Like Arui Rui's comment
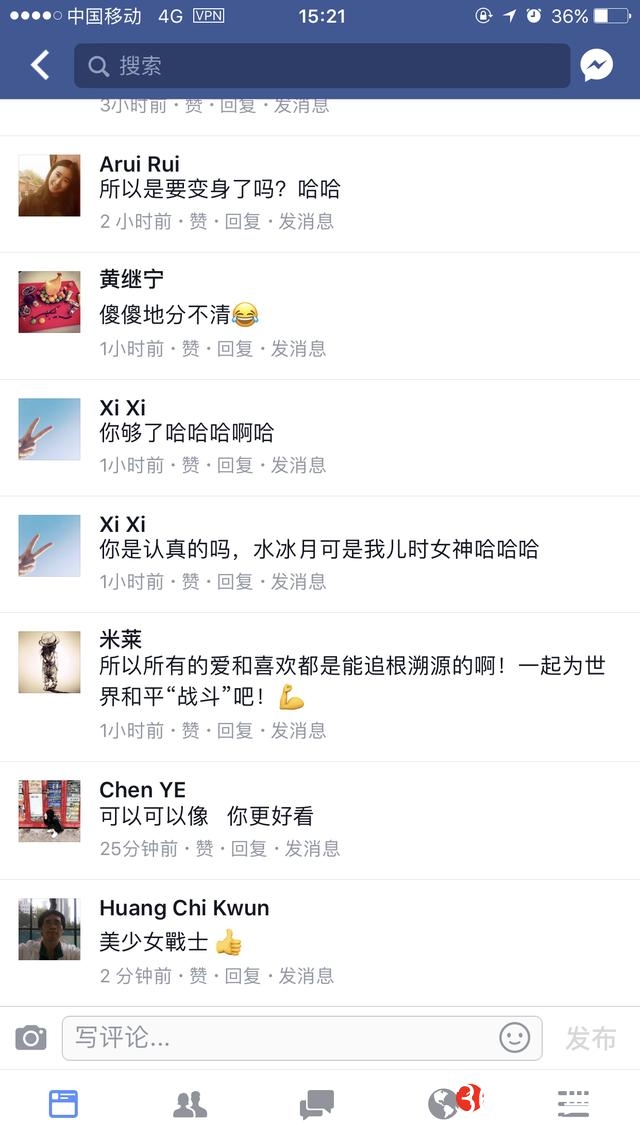The image size is (640, 1138). [198, 221]
